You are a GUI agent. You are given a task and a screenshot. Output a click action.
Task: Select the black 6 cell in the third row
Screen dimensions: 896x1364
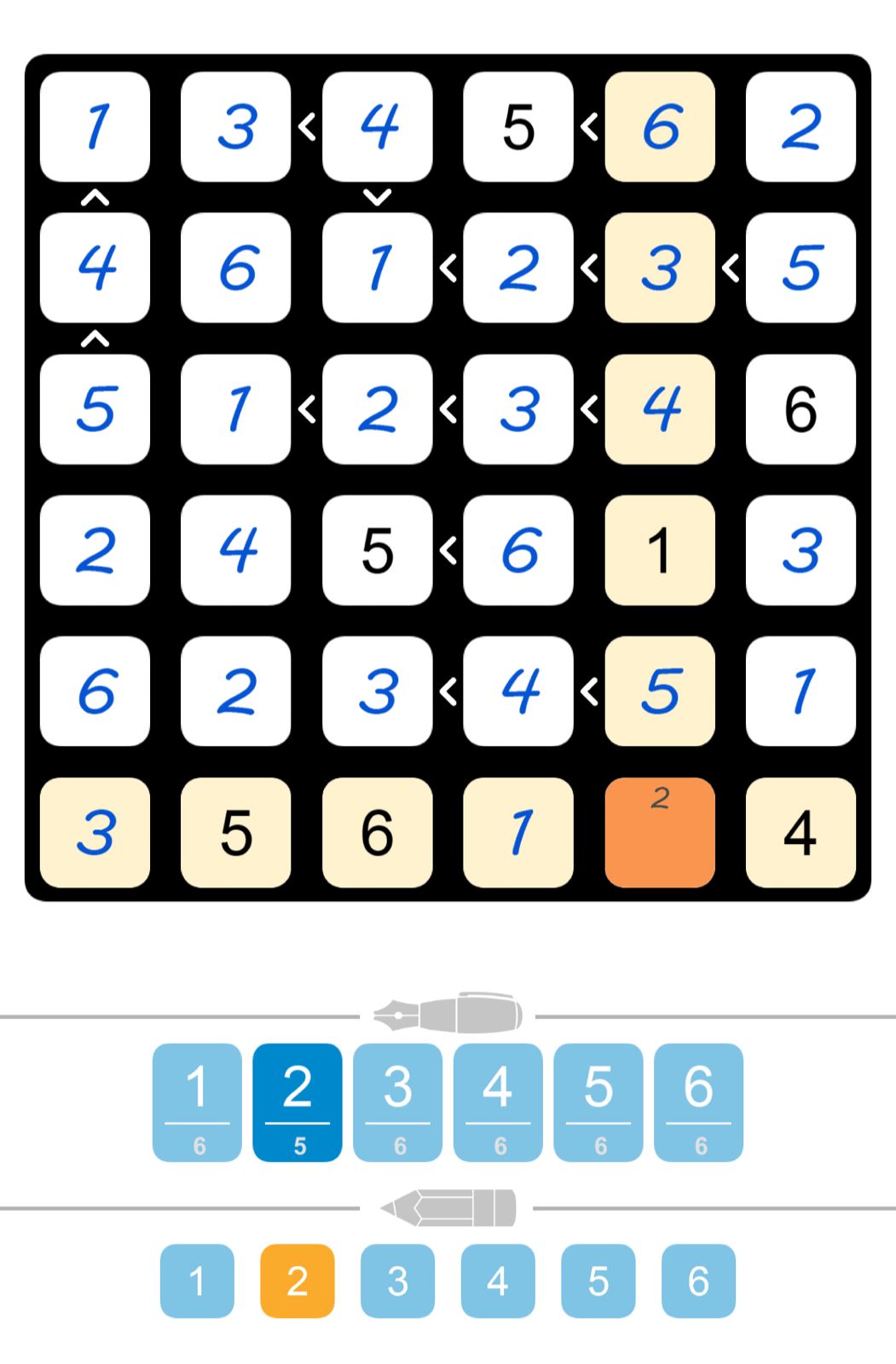pyautogui.click(x=800, y=409)
